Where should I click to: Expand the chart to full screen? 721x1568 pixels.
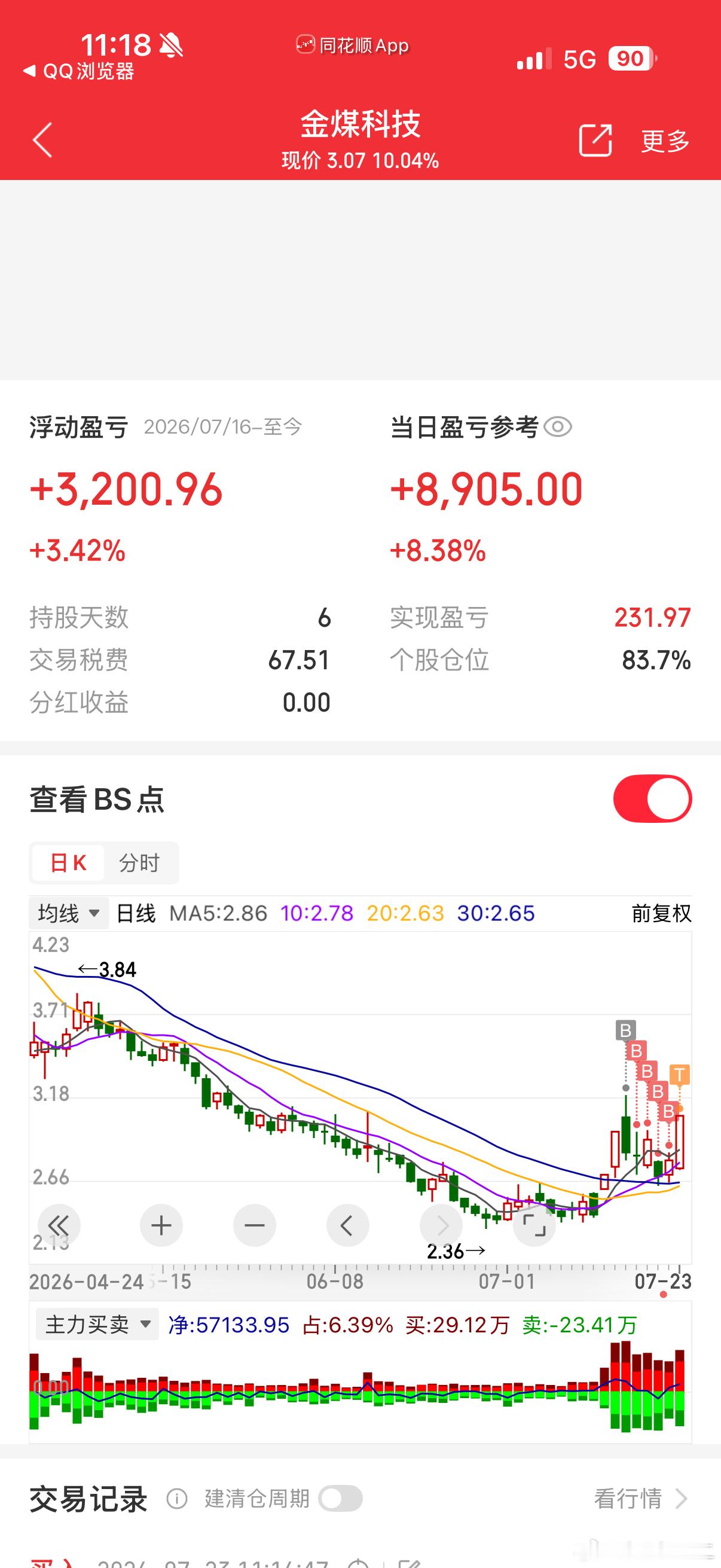(x=534, y=1225)
